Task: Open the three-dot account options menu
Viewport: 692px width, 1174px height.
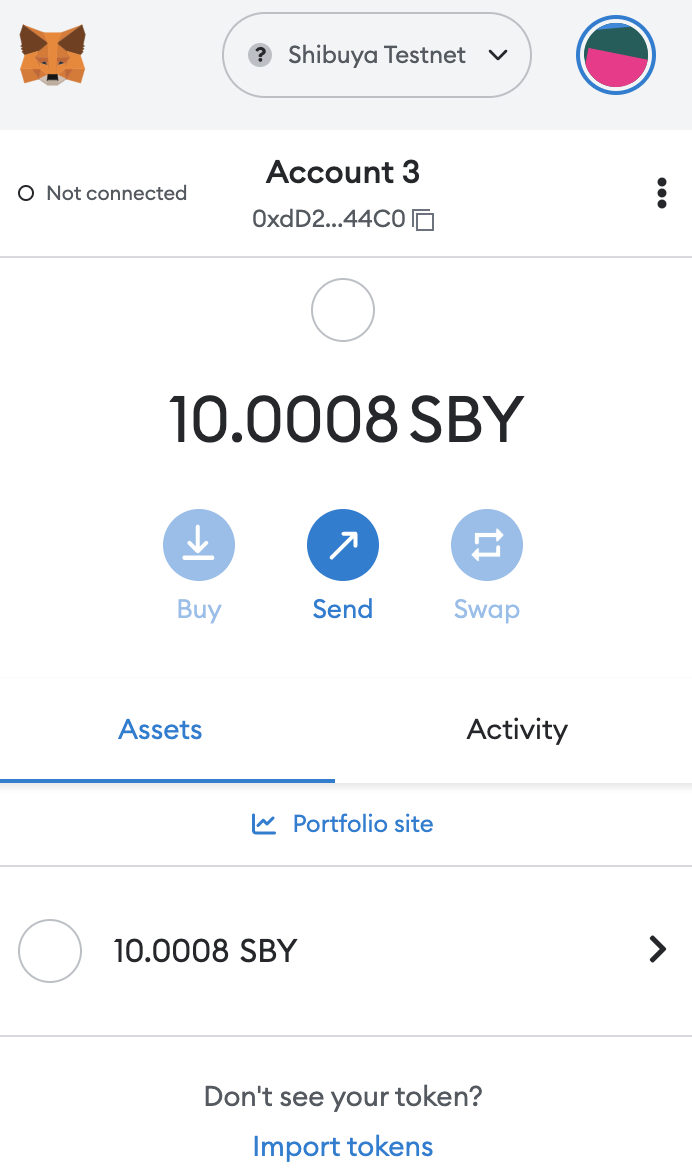Action: [x=661, y=193]
